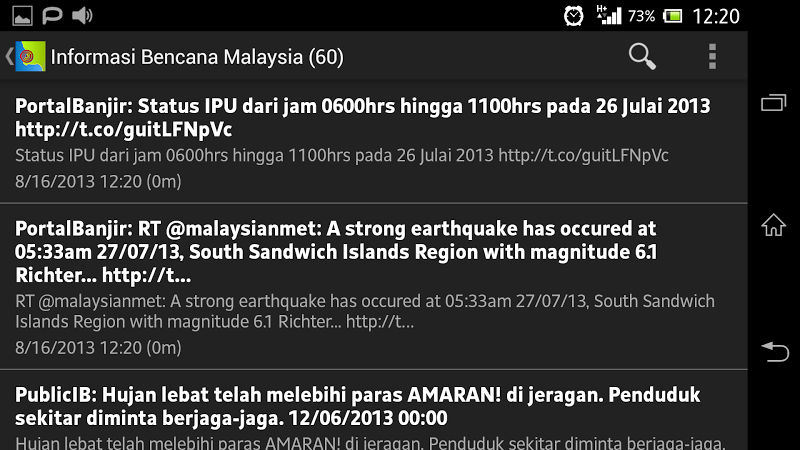Show recent apps
Image resolution: width=800 pixels, height=450 pixels.
pyautogui.click(x=774, y=102)
